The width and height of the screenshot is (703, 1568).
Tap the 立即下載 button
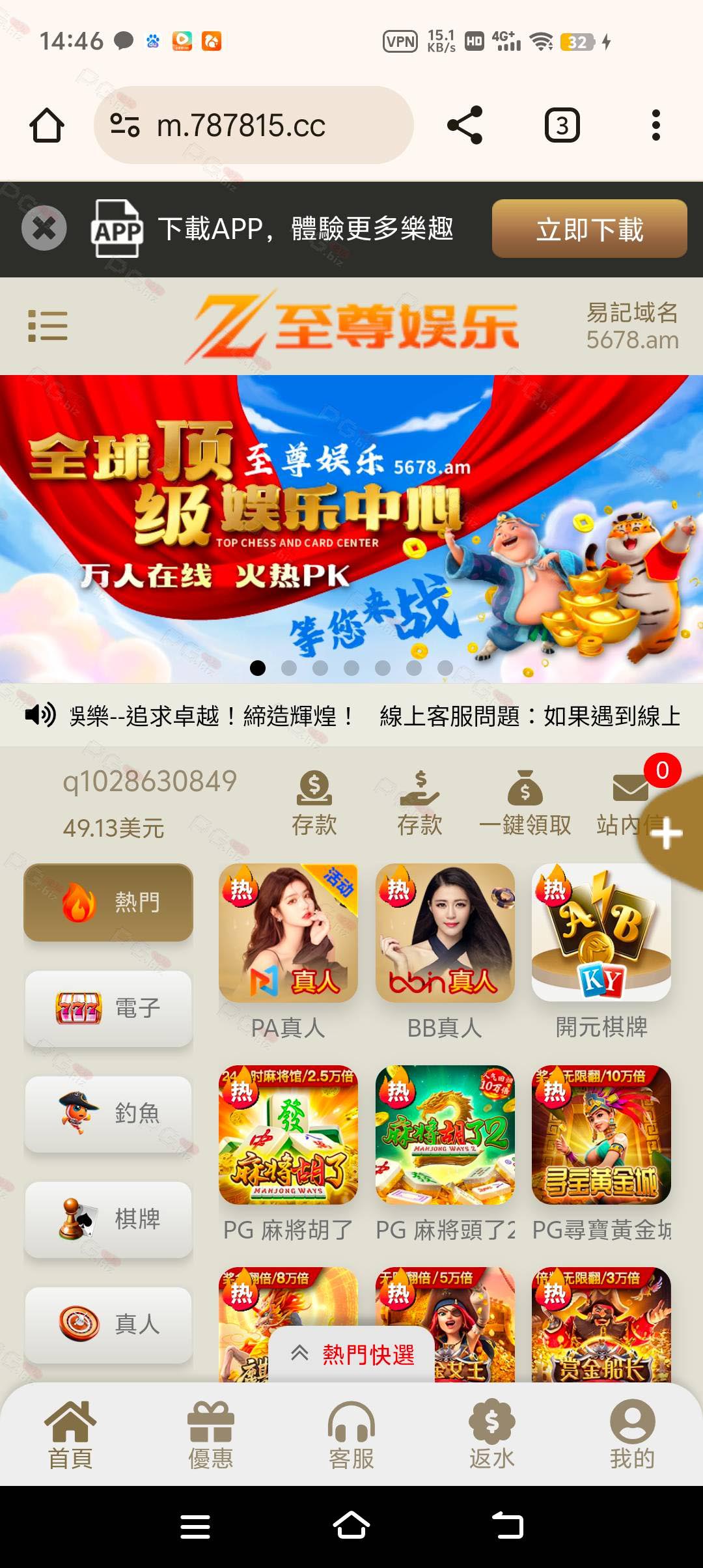click(x=589, y=229)
